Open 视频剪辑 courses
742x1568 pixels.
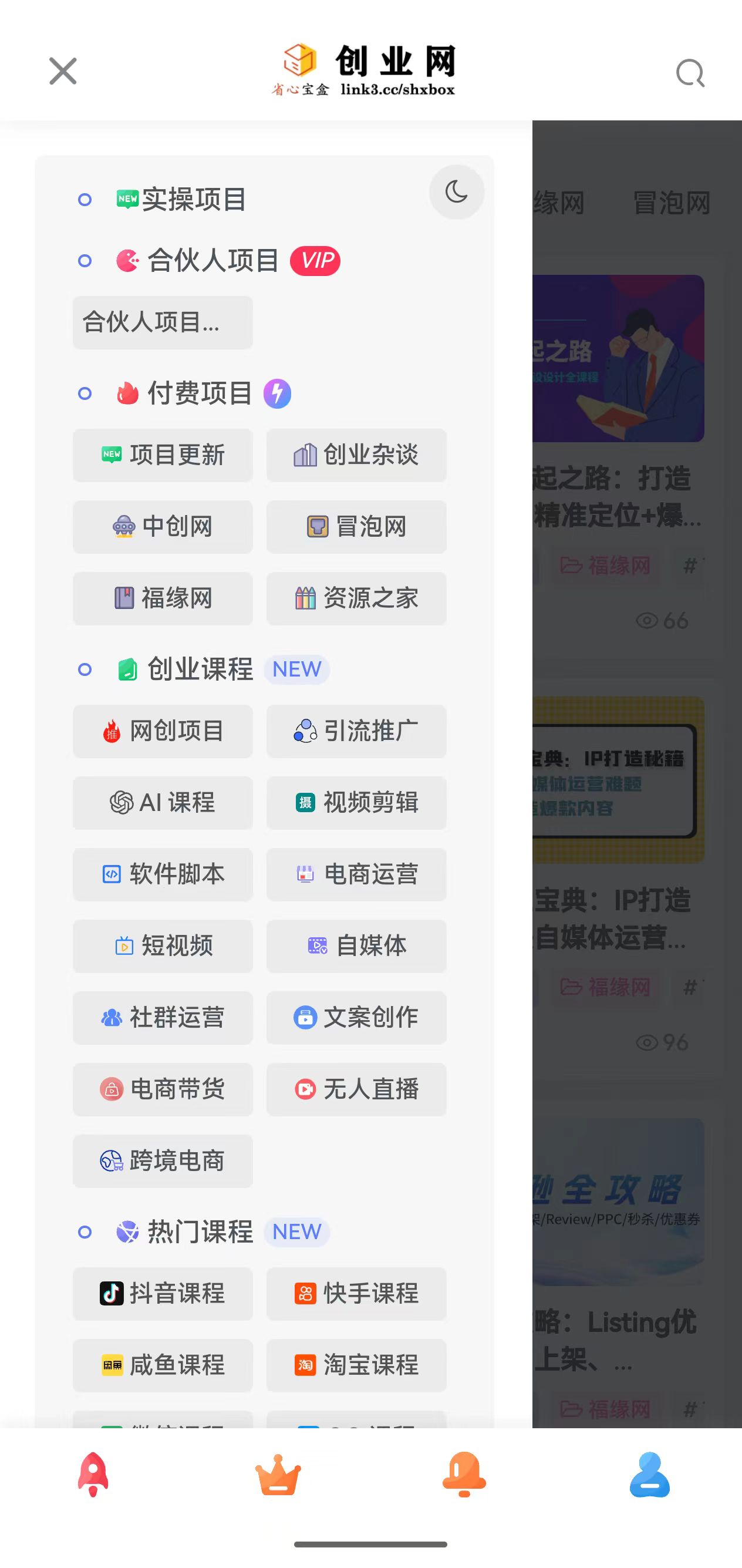pos(356,803)
